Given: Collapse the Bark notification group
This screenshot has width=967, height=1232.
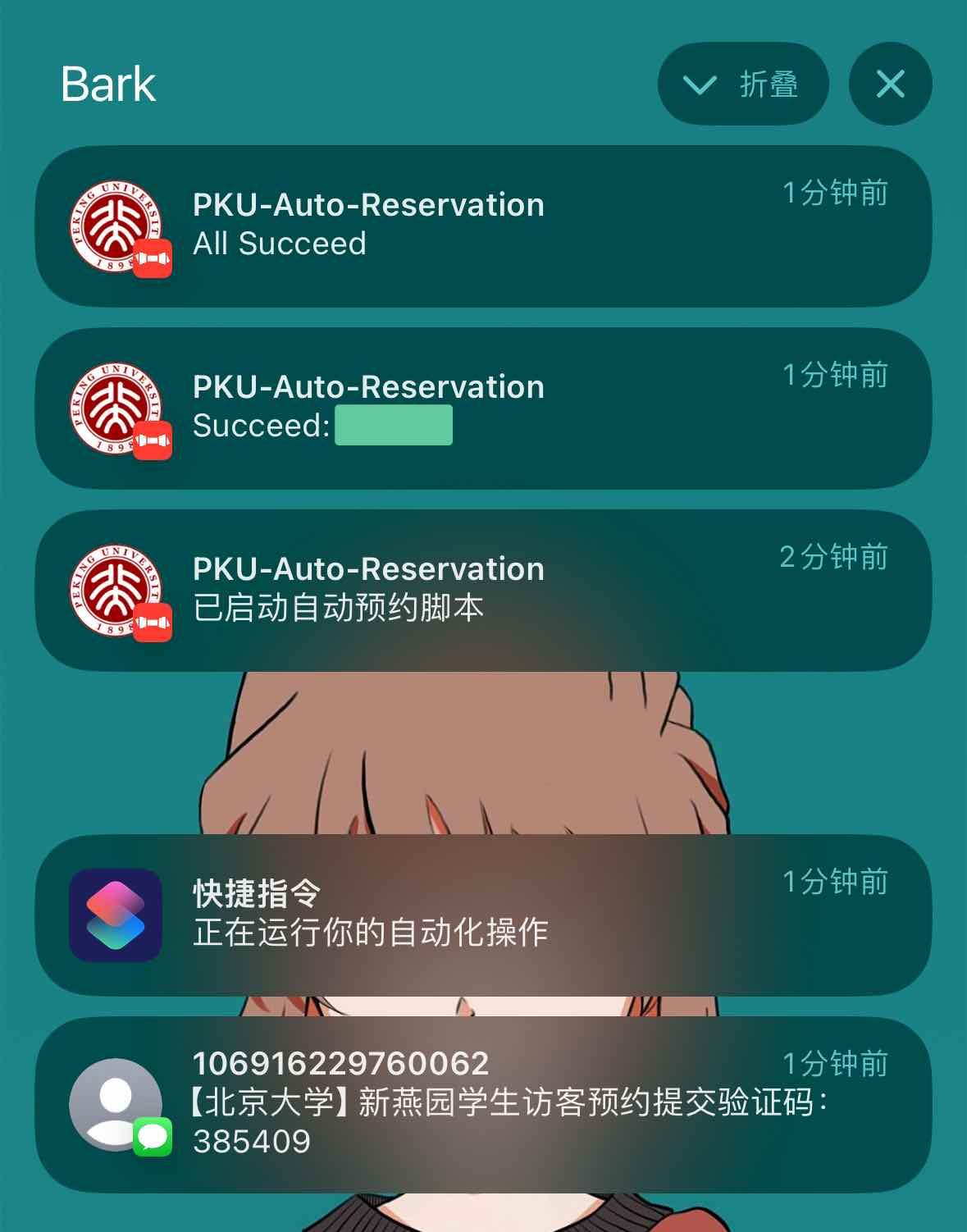Looking at the screenshot, I should 742,84.
